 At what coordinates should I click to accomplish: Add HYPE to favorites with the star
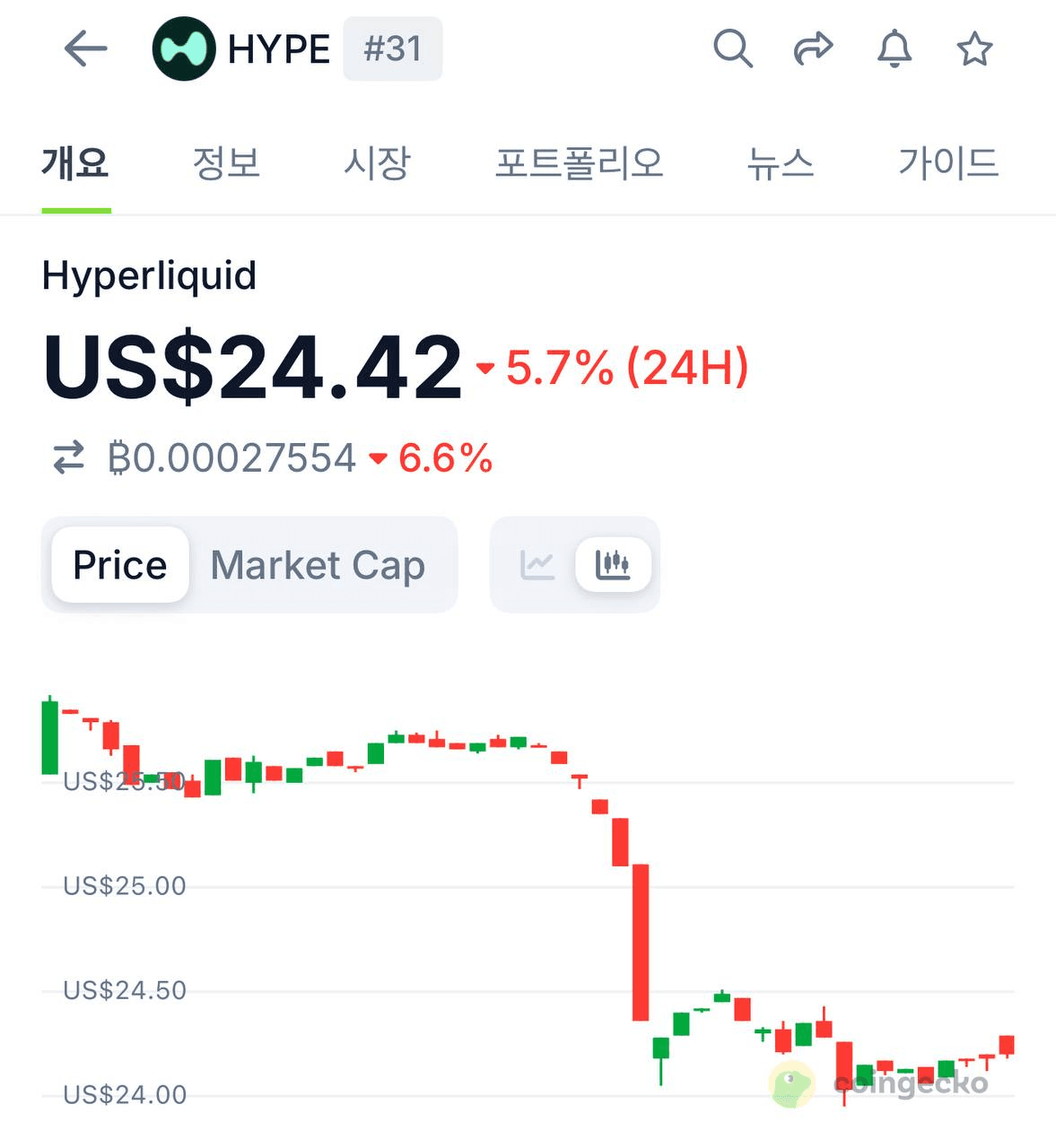tap(974, 48)
